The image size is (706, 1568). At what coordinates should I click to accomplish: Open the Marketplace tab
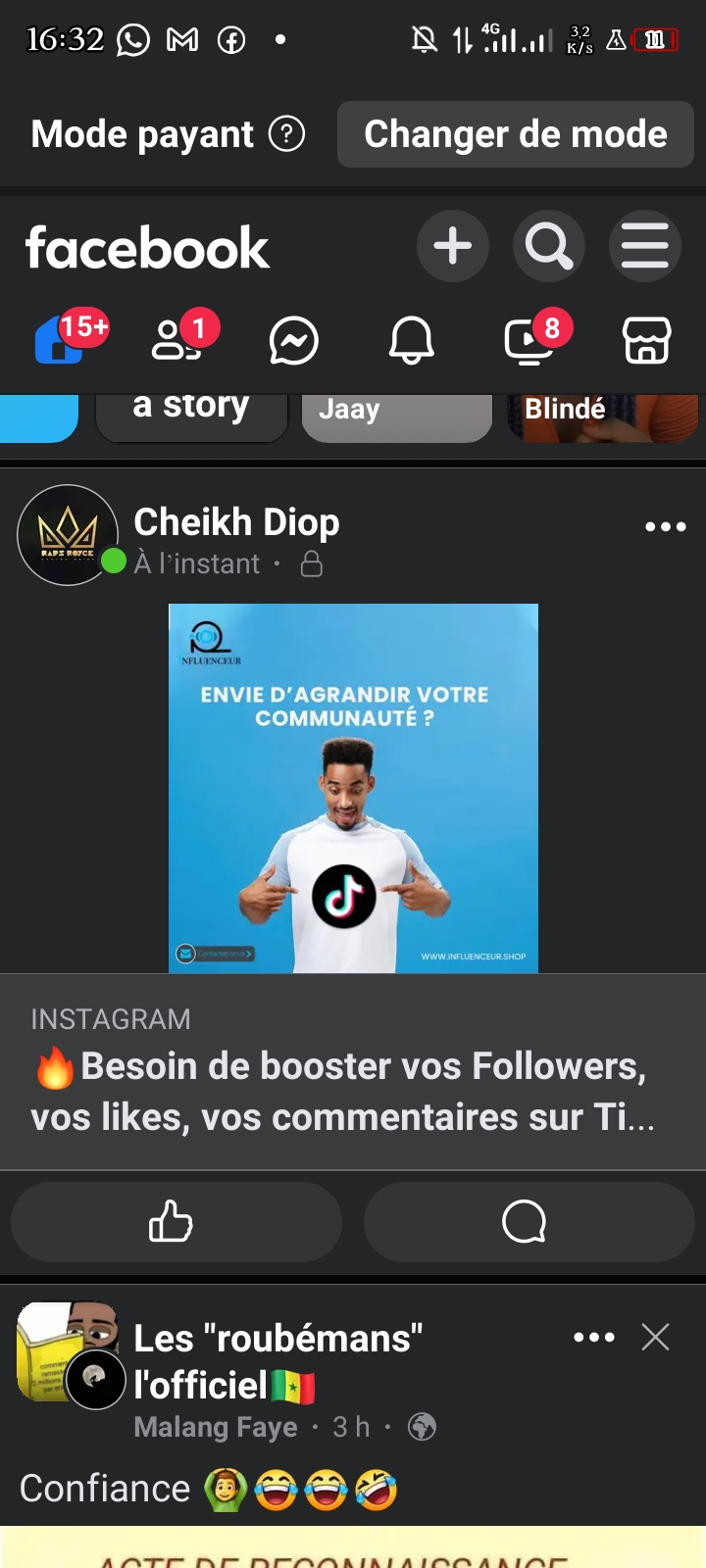click(x=647, y=341)
